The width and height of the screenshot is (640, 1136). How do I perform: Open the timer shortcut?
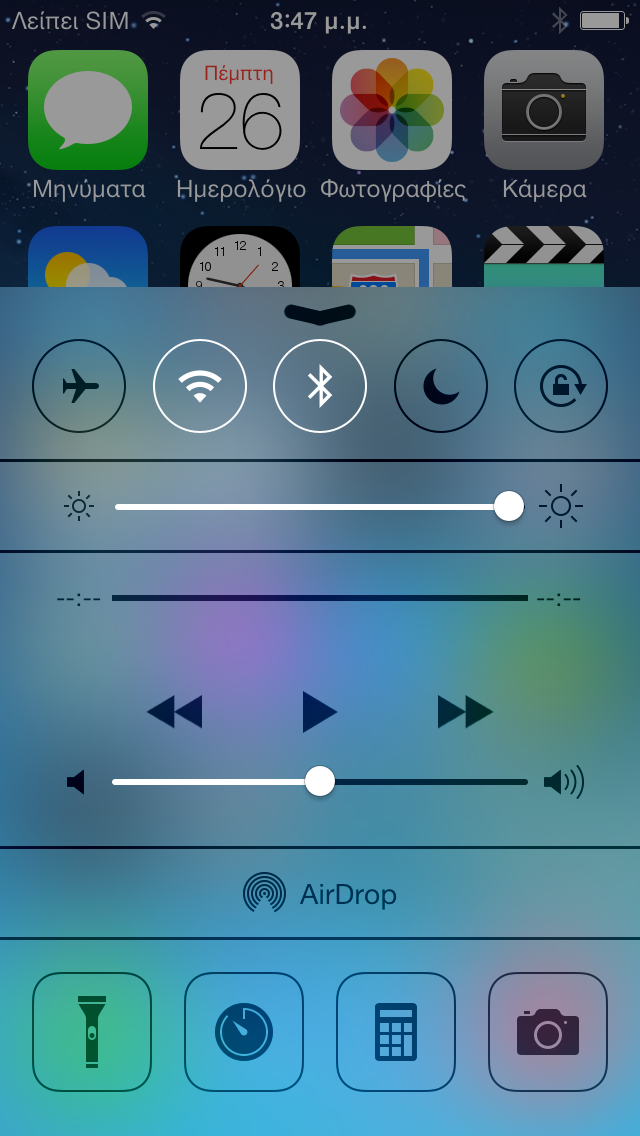pyautogui.click(x=244, y=1032)
